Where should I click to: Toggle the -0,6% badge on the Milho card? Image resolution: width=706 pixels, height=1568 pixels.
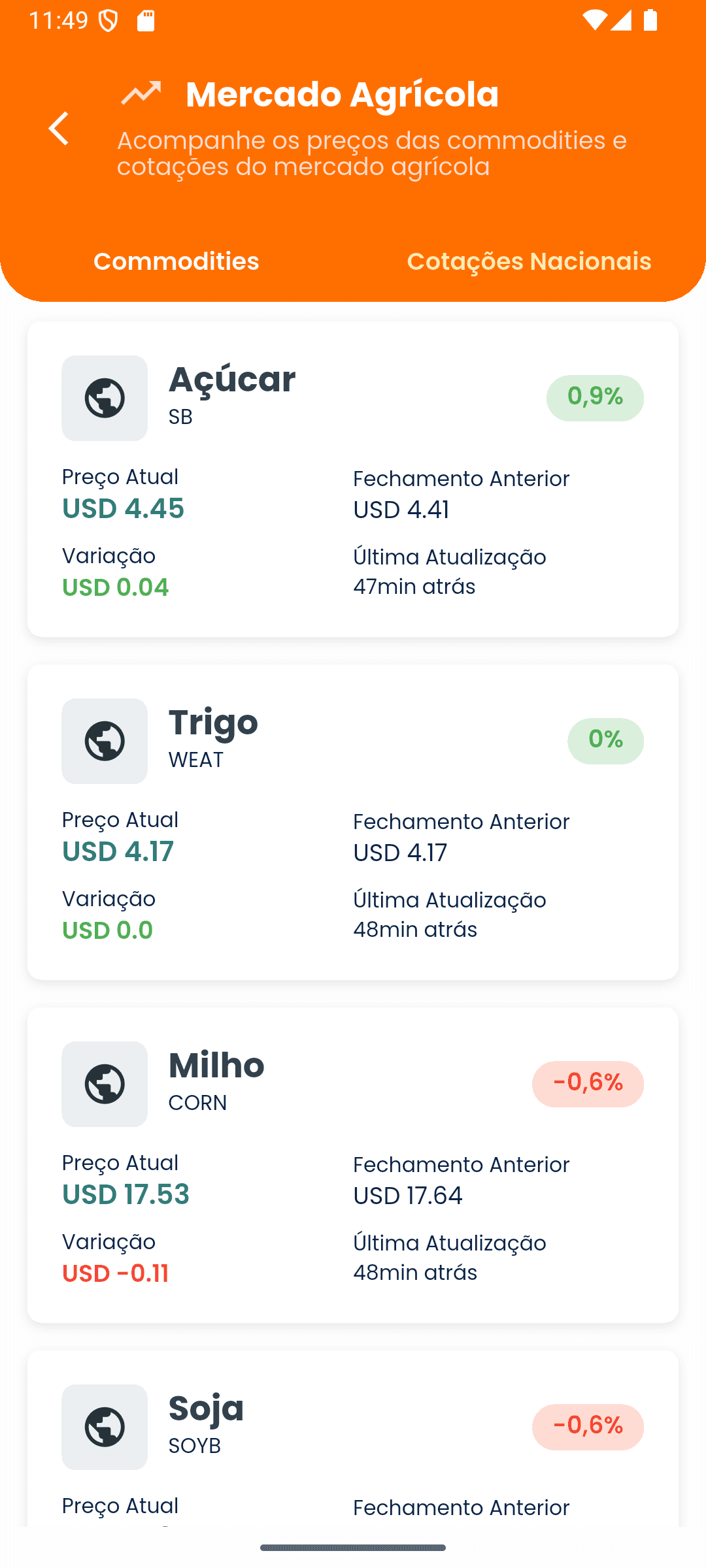coord(587,1084)
